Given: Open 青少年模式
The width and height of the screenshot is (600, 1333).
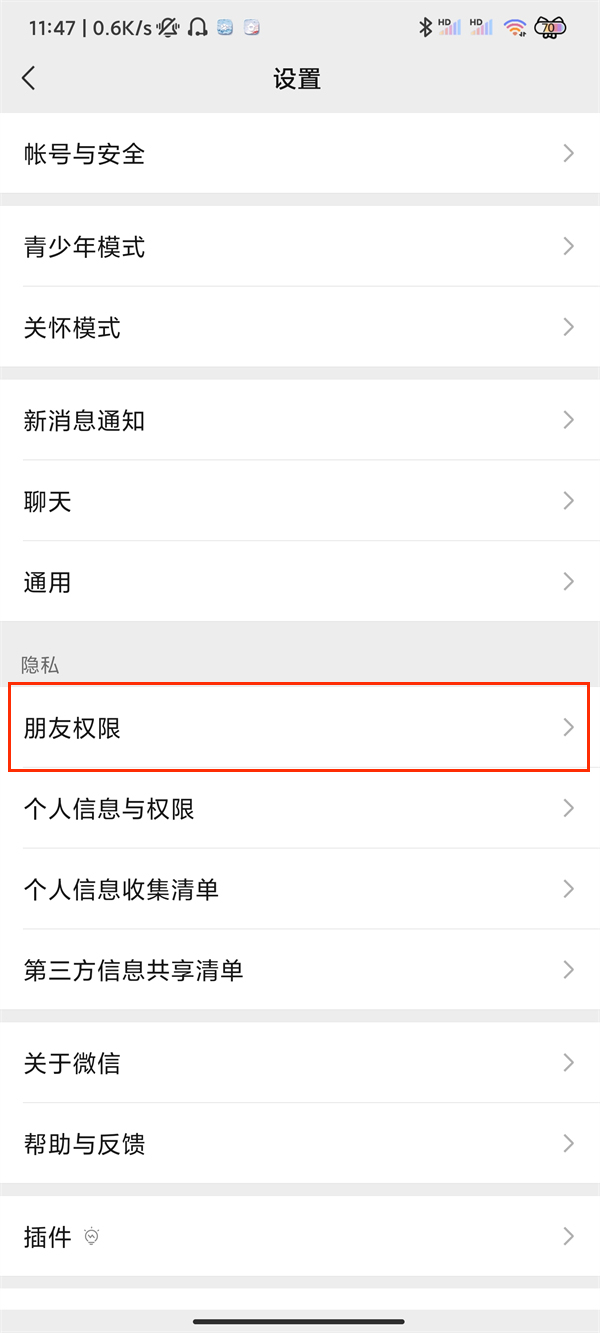Looking at the screenshot, I should coord(300,246).
